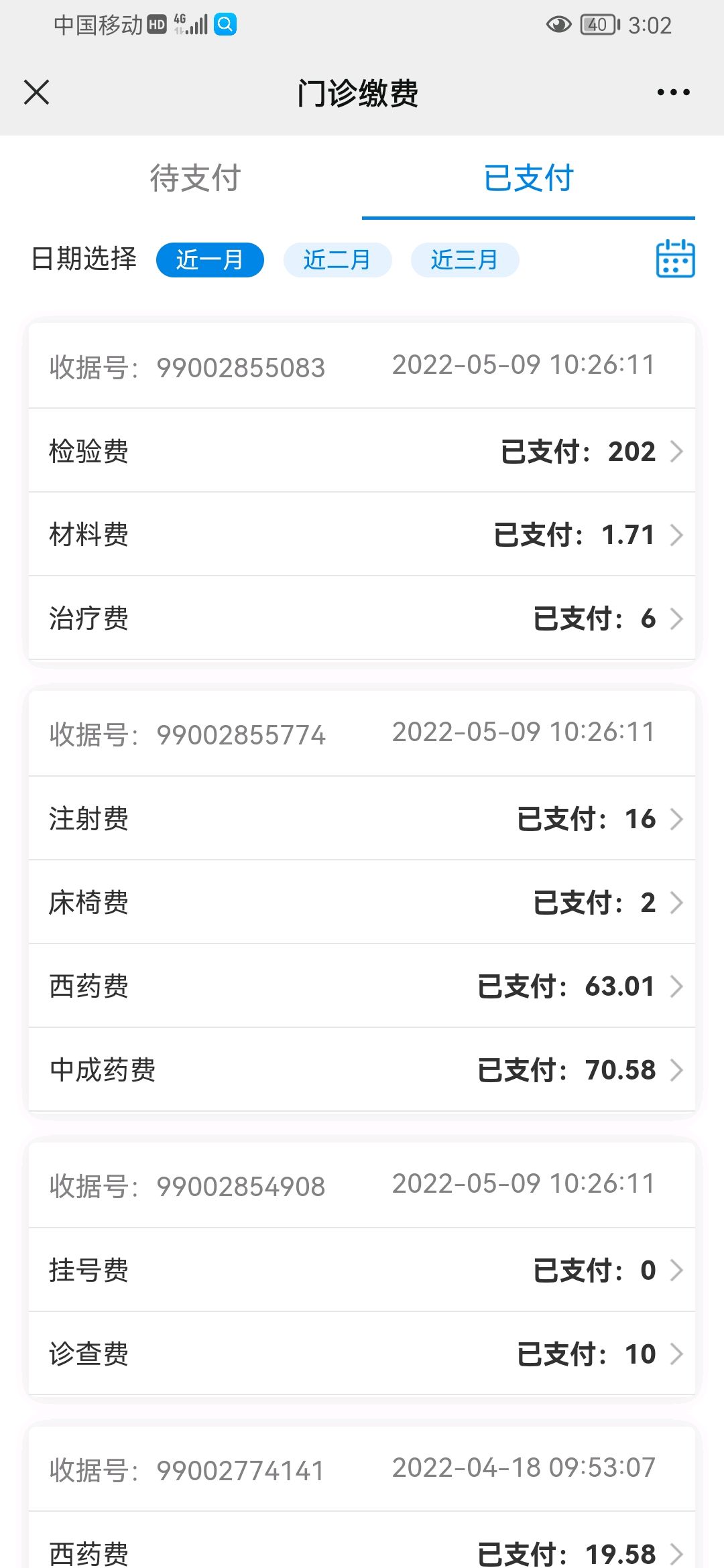
Task: Switch to the 已支付 tab
Action: pos(528,178)
